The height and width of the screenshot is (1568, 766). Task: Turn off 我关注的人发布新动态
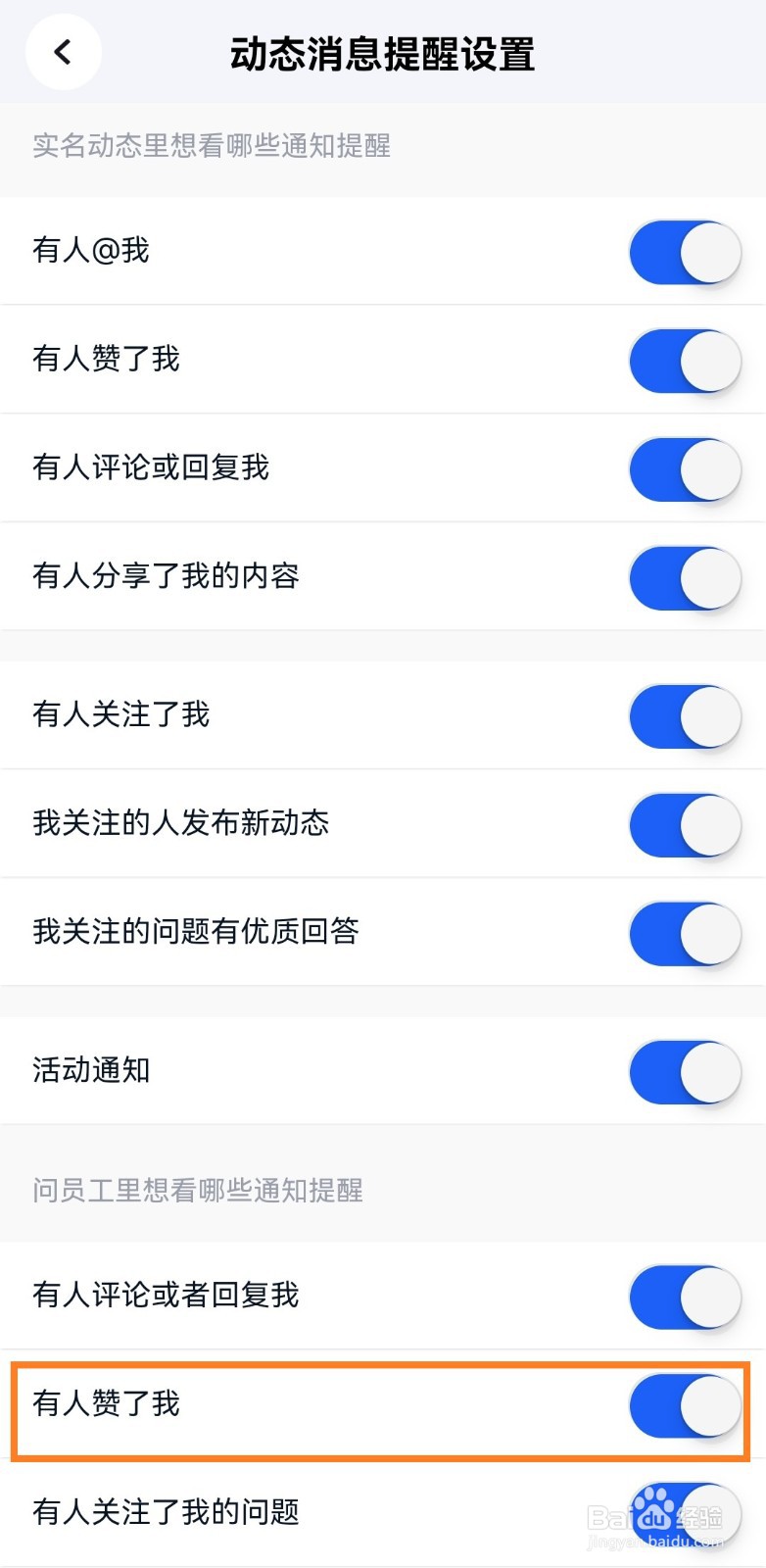click(685, 825)
